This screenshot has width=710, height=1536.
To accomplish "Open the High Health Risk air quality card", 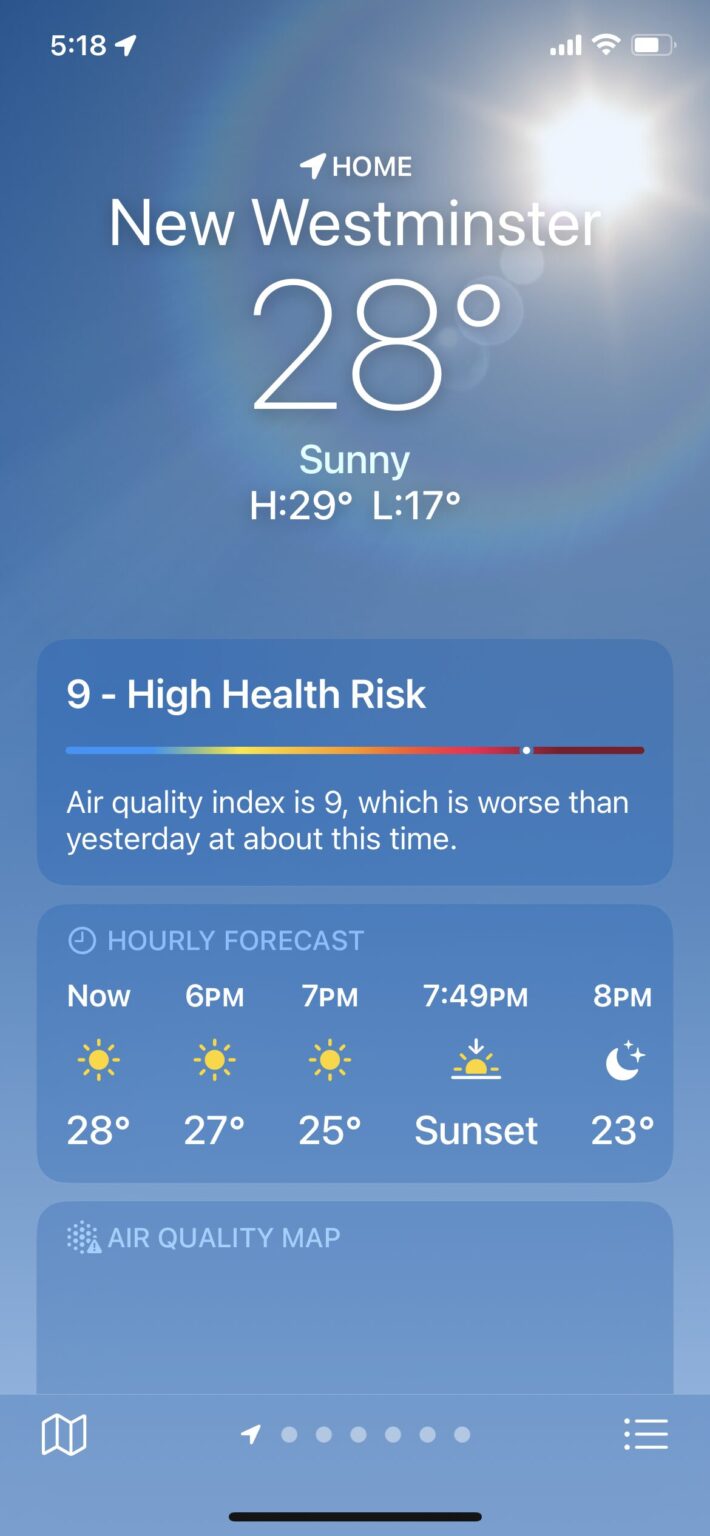I will [355, 762].
